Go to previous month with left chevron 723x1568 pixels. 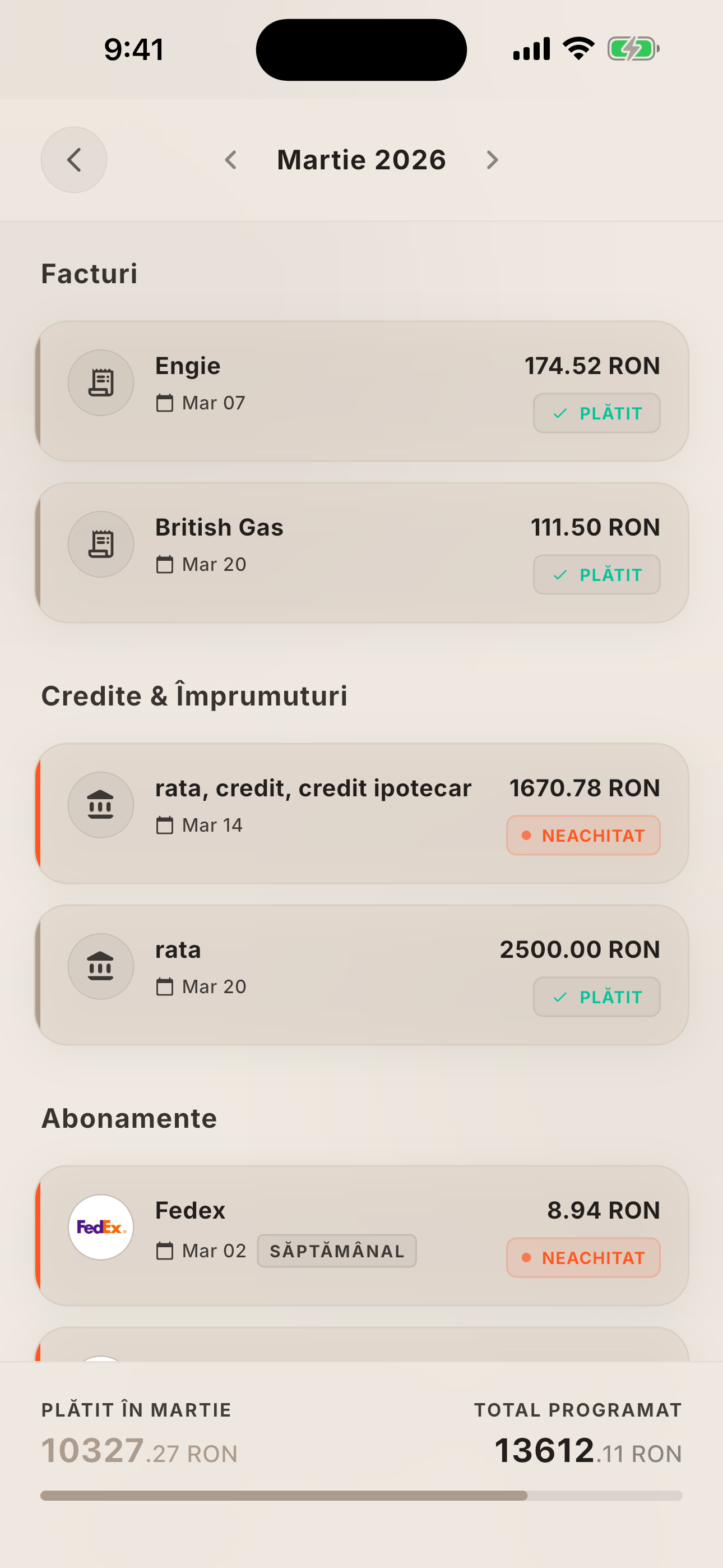231,159
